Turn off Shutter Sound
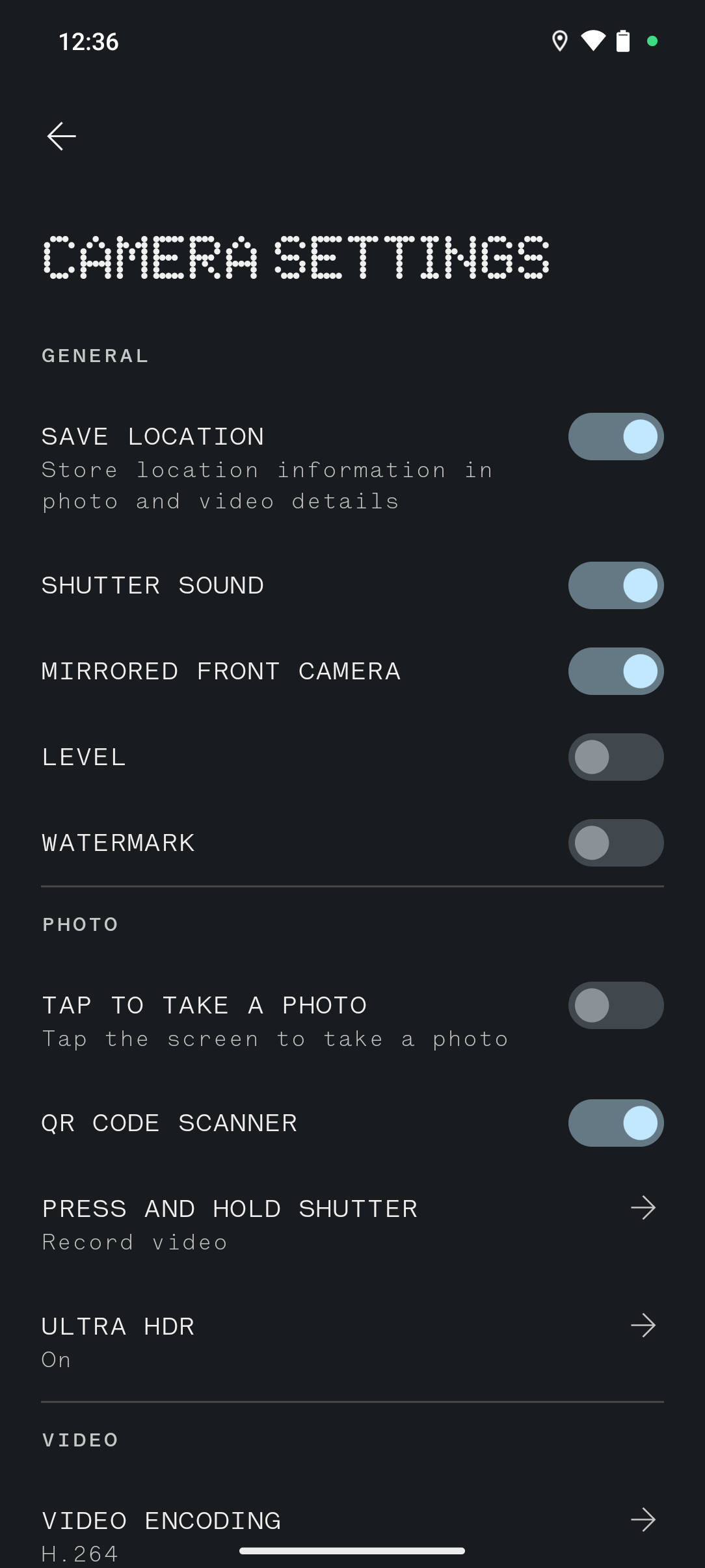 615,585
